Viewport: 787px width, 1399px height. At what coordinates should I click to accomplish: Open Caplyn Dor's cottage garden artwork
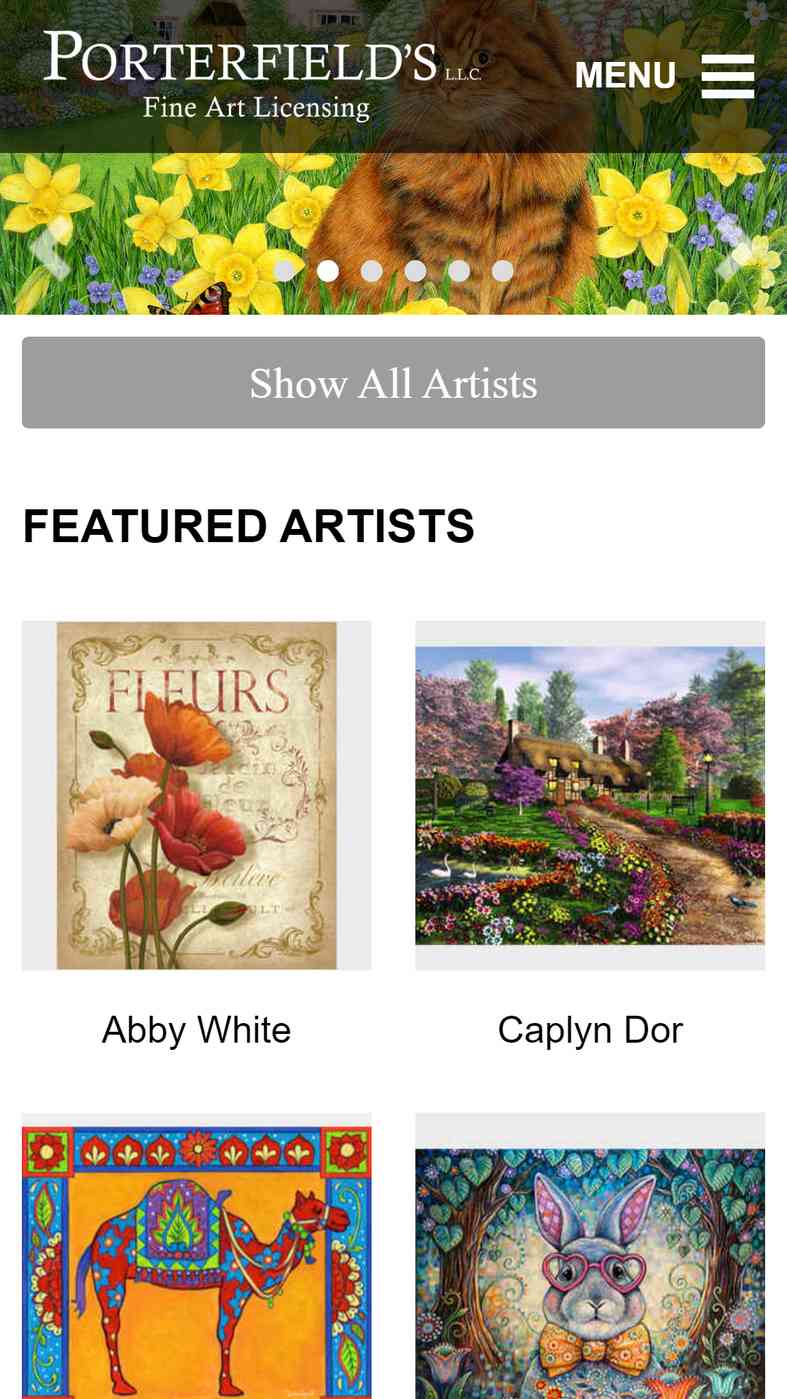(x=590, y=795)
